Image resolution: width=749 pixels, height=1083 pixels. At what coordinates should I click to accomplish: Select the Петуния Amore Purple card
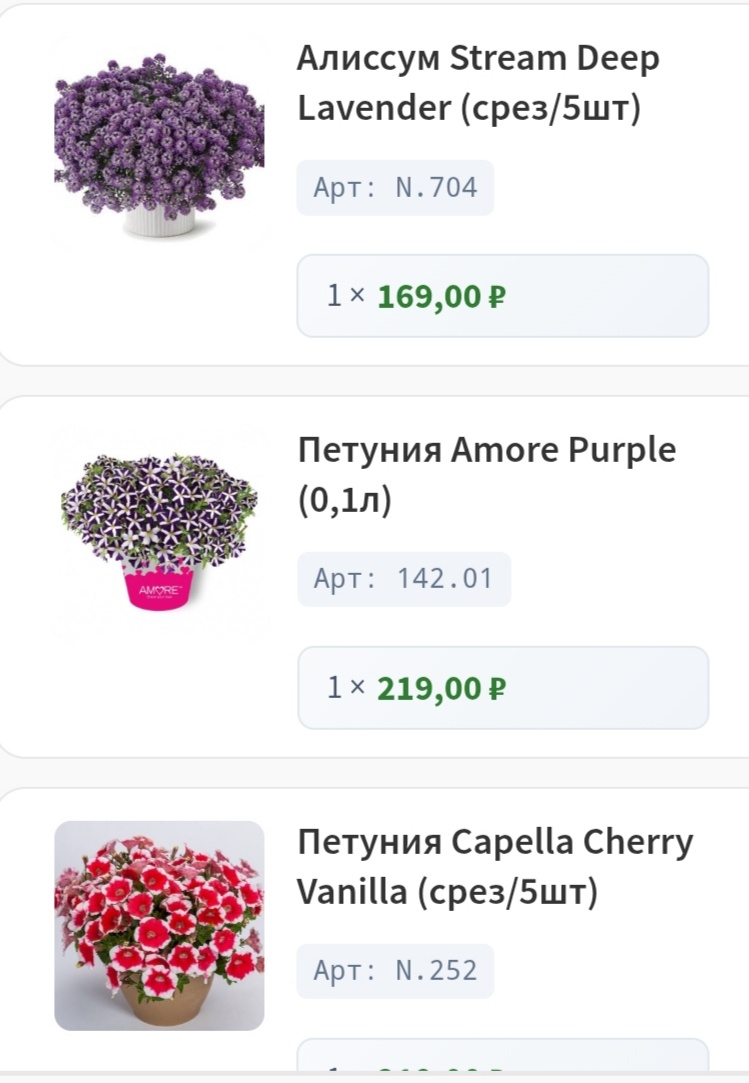(x=374, y=570)
